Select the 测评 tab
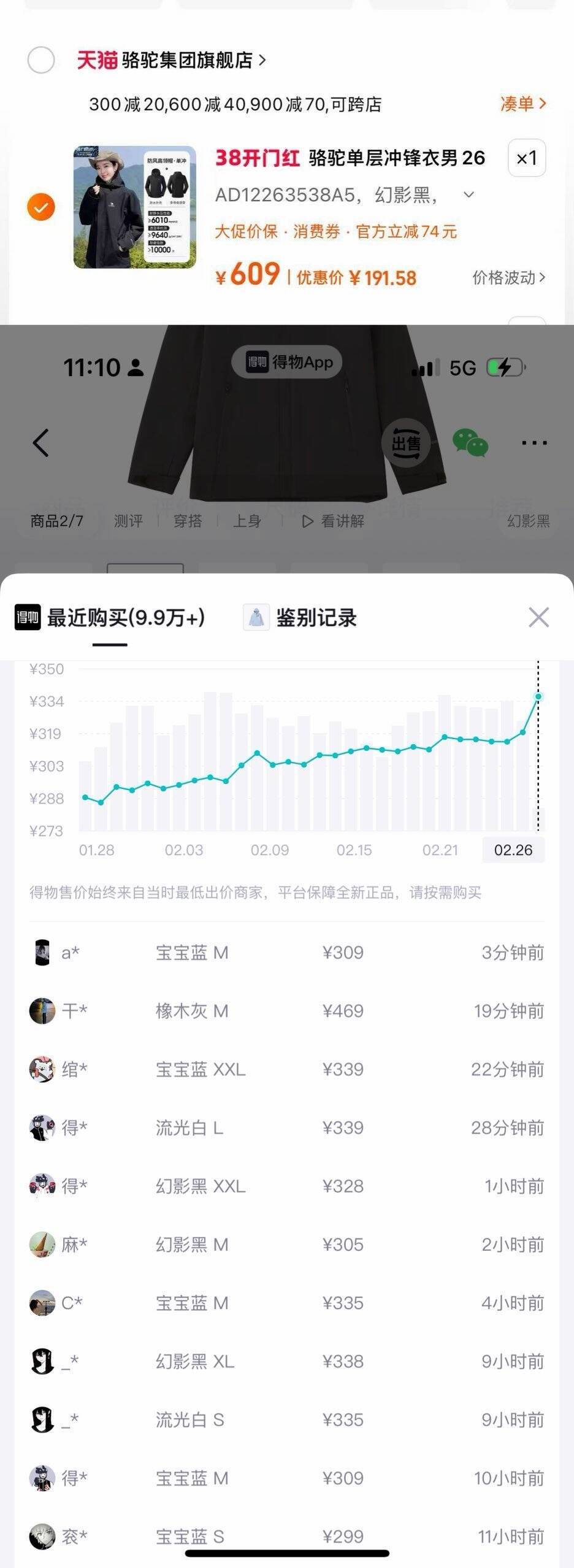This screenshot has width=574, height=1568. [127, 521]
